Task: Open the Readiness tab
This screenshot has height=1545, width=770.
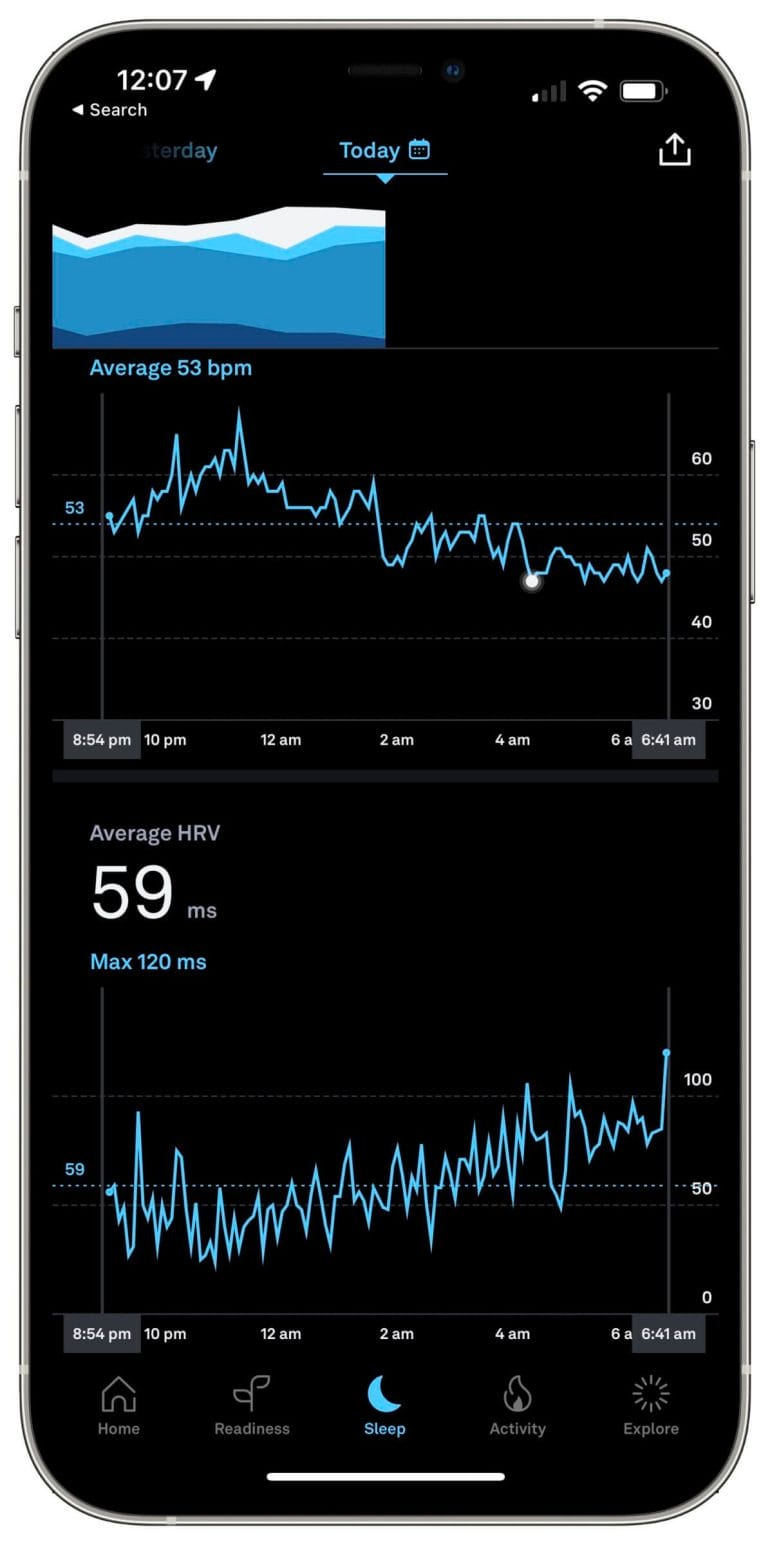Action: [252, 1406]
